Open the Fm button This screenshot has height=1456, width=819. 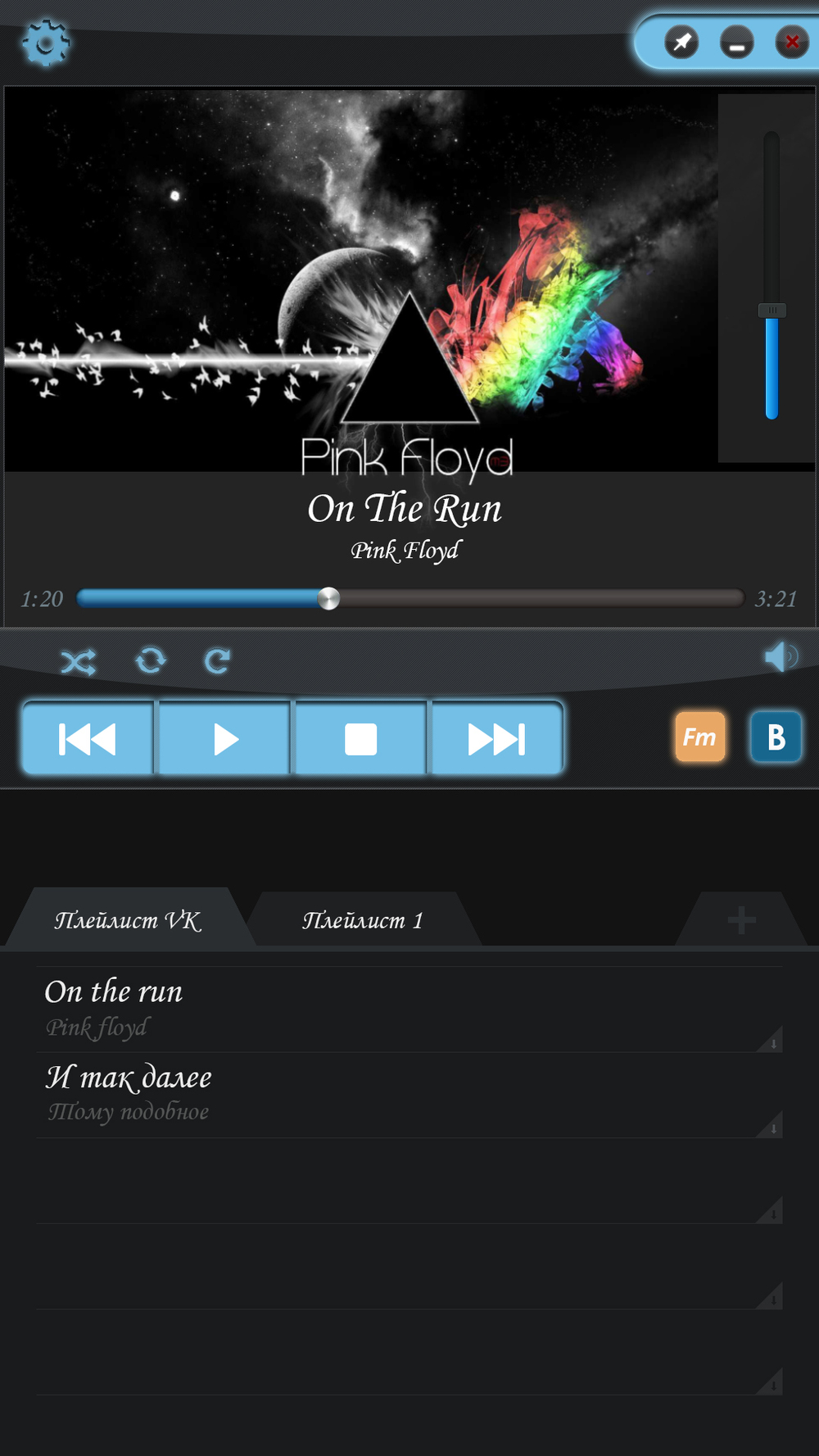pos(699,737)
